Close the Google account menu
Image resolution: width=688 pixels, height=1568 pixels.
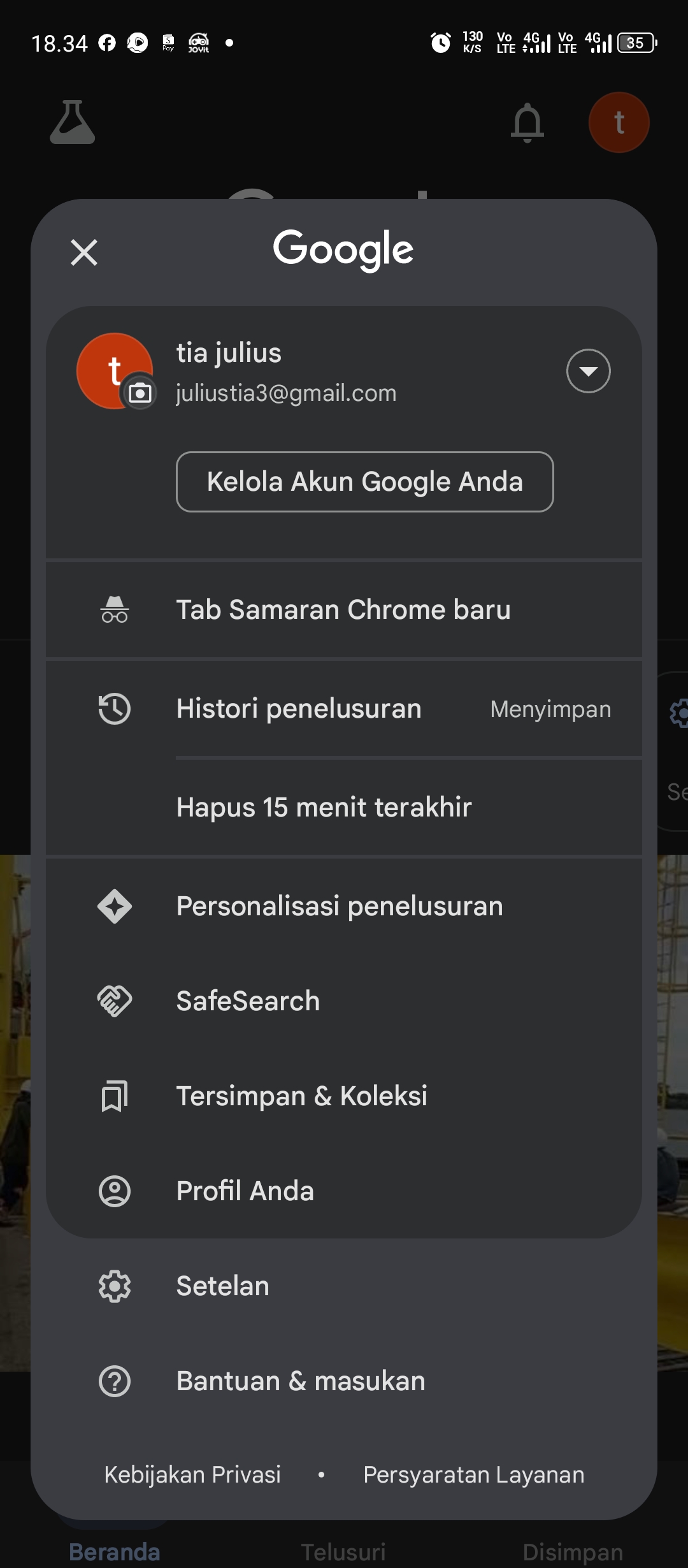click(x=84, y=252)
